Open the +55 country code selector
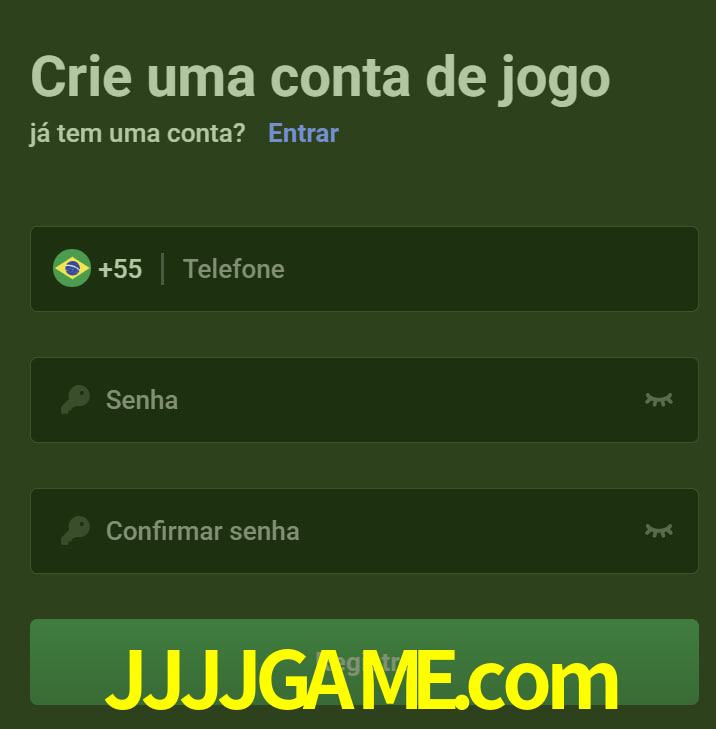 click(98, 269)
